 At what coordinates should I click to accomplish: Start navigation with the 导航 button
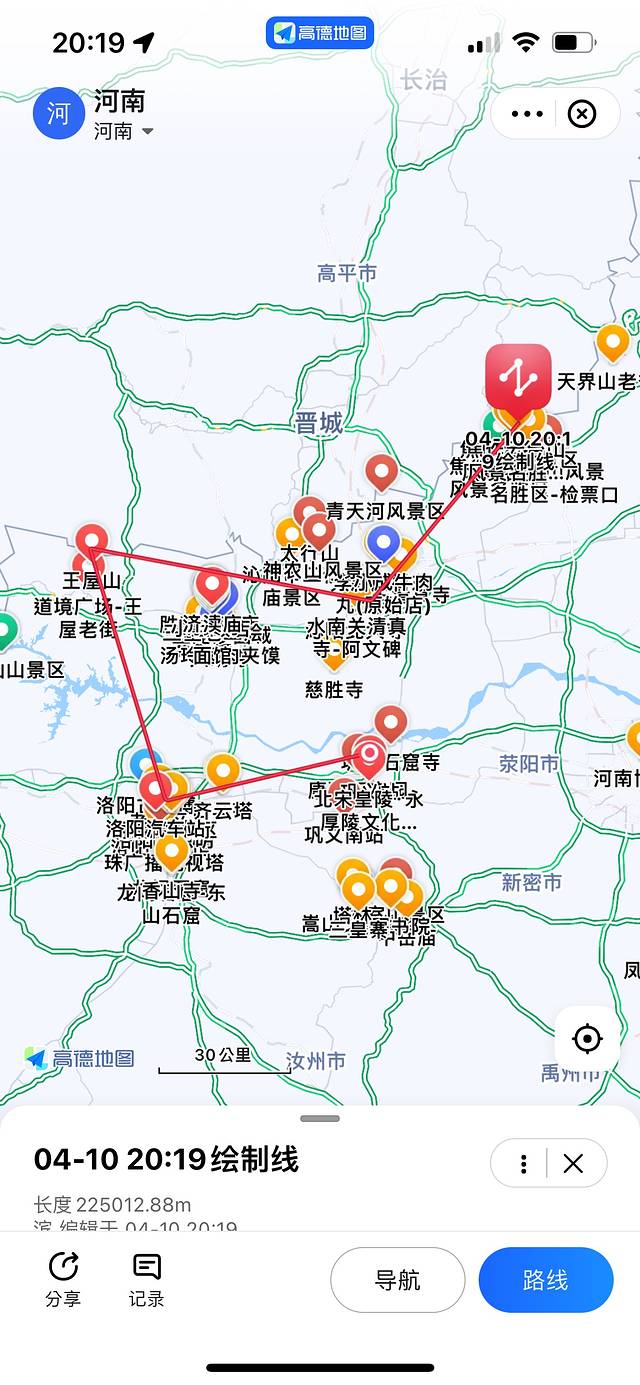coord(397,1280)
